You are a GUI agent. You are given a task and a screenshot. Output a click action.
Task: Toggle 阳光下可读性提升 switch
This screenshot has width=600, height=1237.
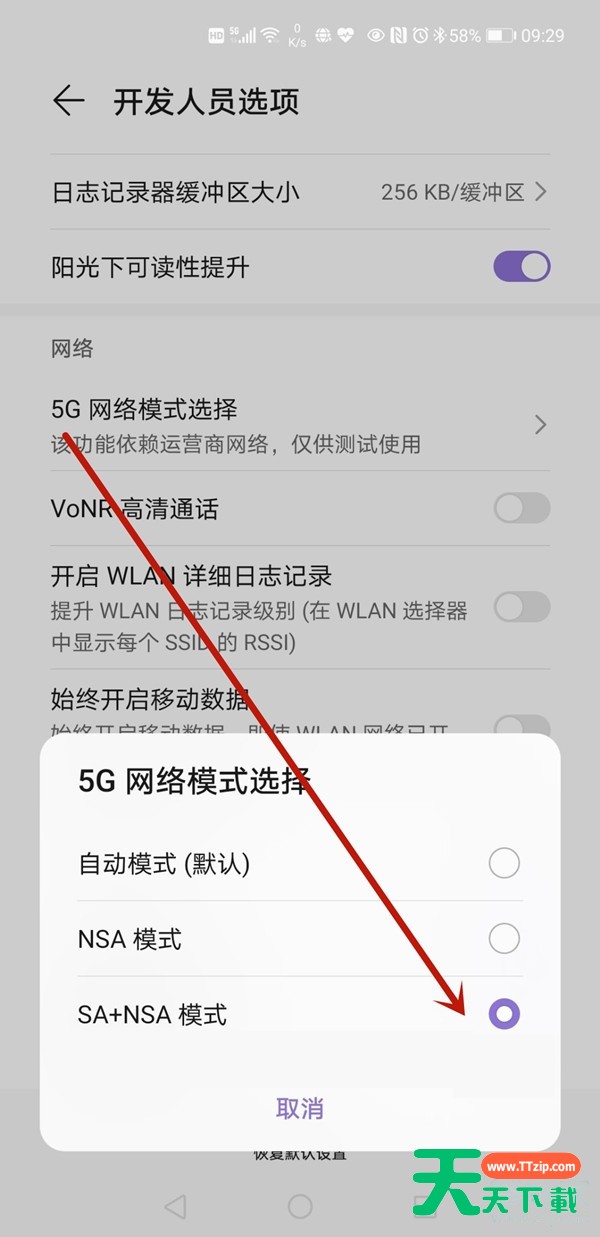pyautogui.click(x=521, y=267)
